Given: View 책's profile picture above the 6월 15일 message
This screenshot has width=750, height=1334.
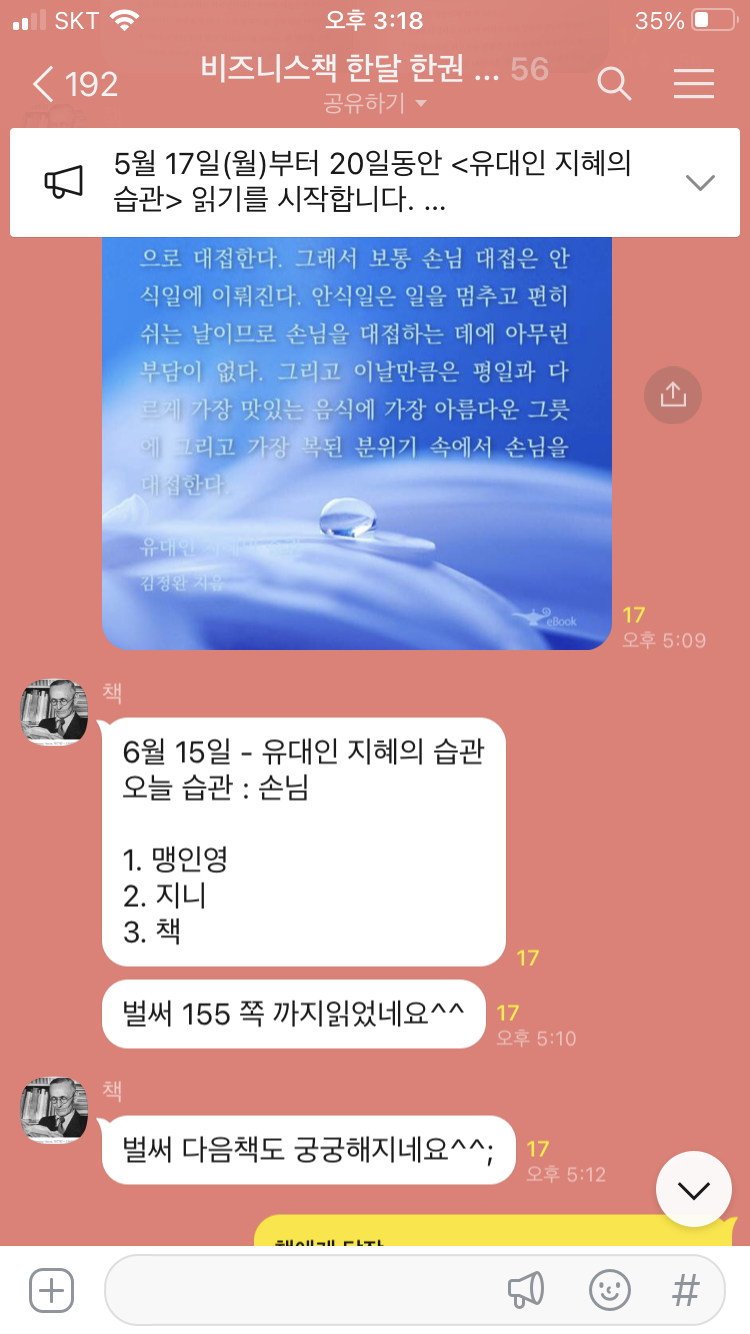Looking at the screenshot, I should click(54, 712).
